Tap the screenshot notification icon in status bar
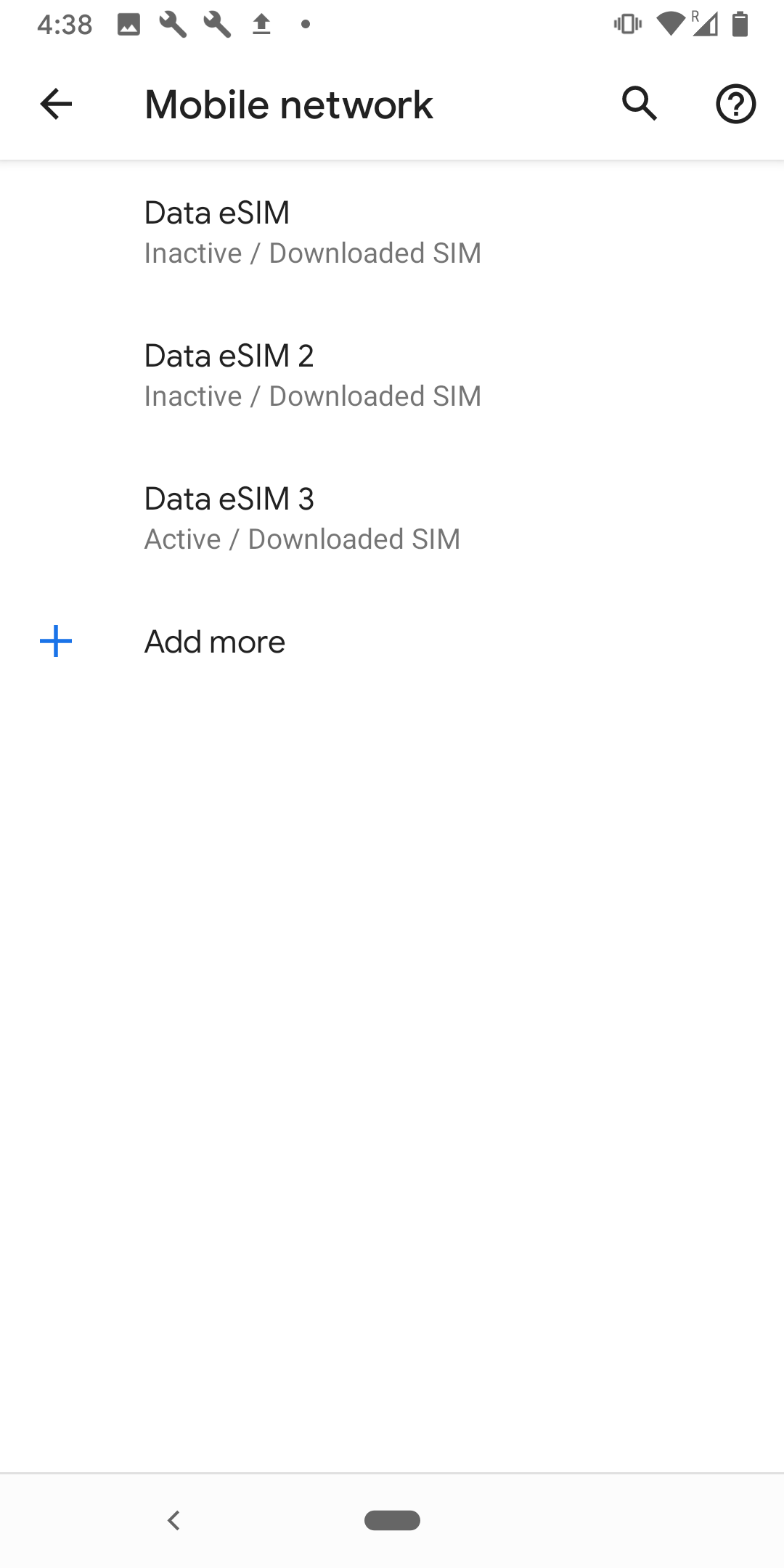The width and height of the screenshot is (784, 1568). coord(128,24)
